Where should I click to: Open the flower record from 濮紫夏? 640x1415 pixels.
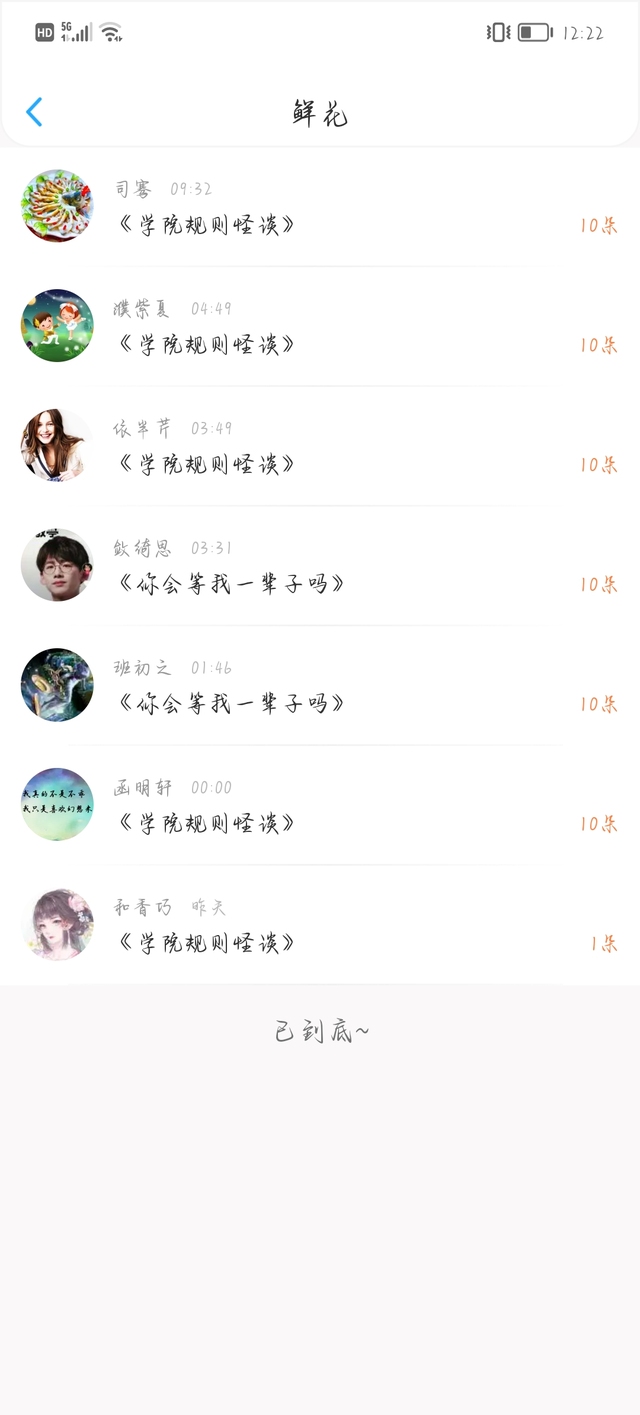320,326
